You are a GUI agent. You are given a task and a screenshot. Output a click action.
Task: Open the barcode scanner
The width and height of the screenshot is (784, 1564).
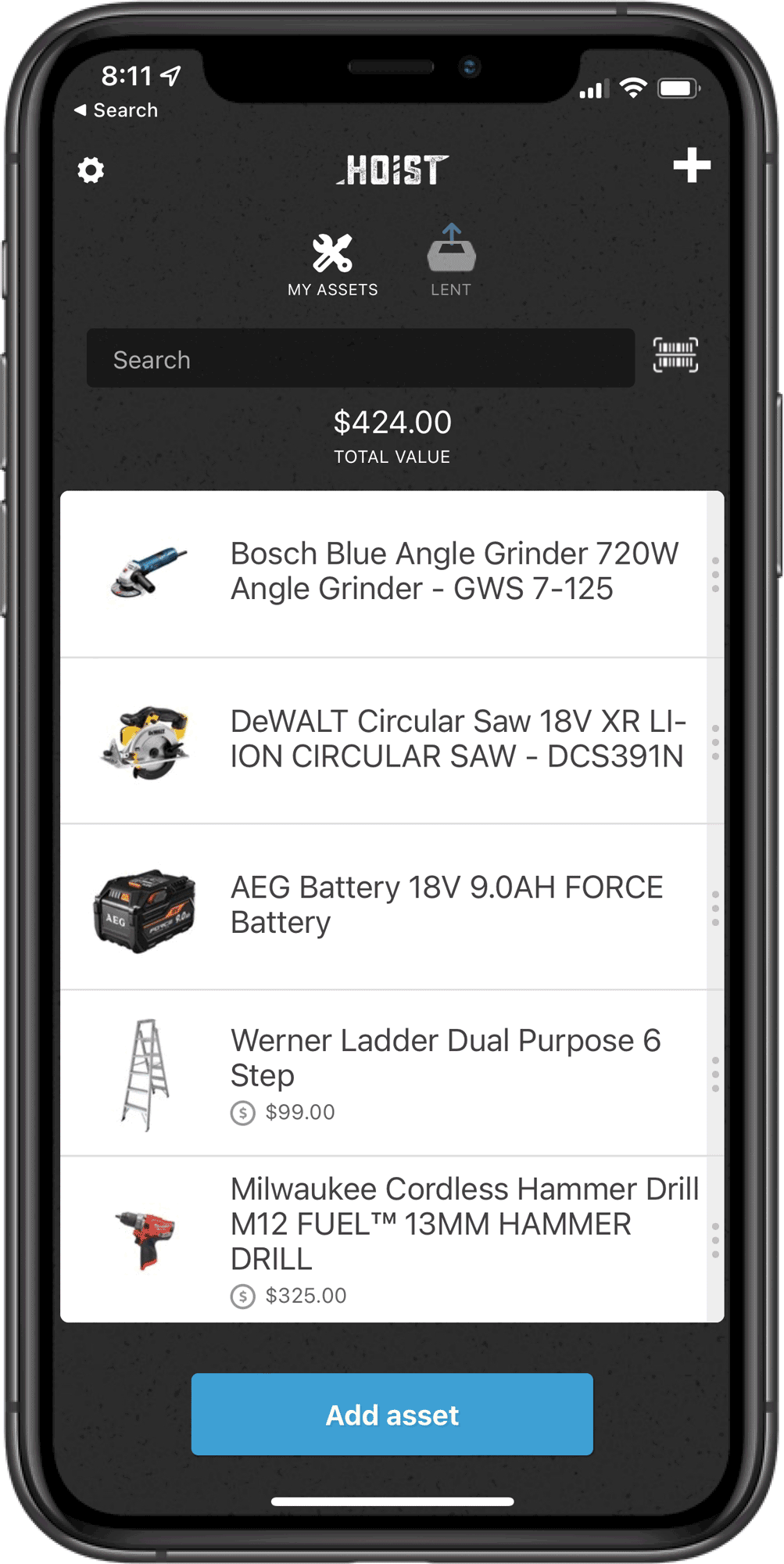point(675,355)
